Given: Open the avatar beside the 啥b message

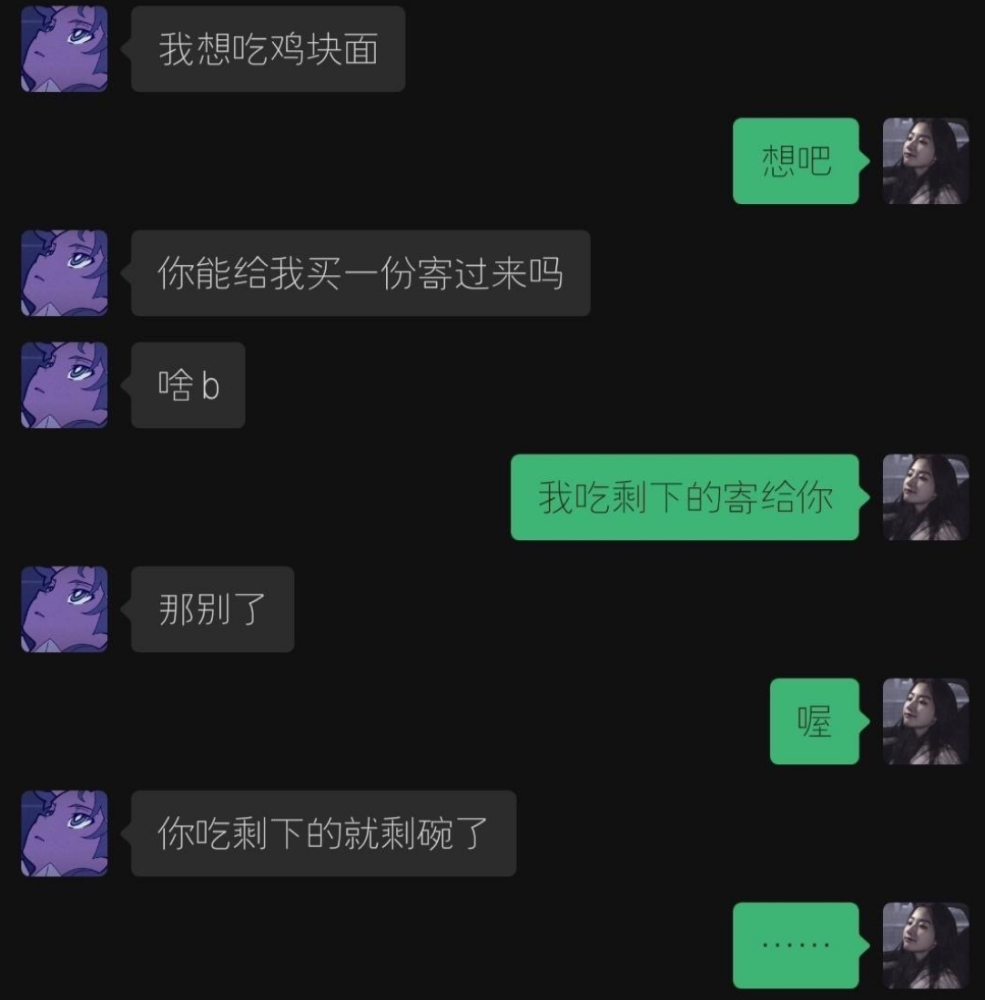Looking at the screenshot, I should pyautogui.click(x=64, y=385).
